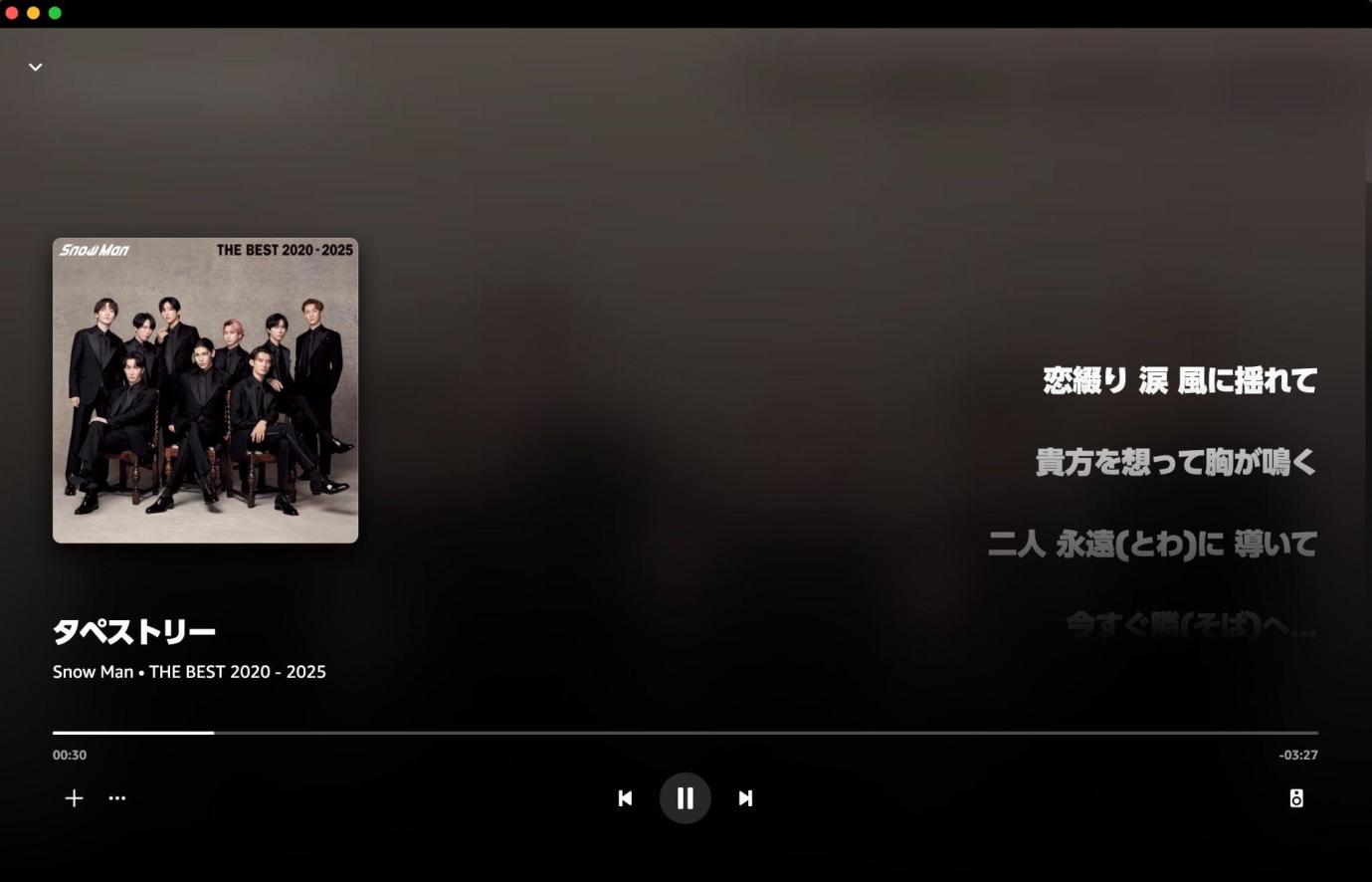Screen dimensions: 1372x882
Task: Open the speaker device selector
Action: pyautogui.click(x=1296, y=798)
